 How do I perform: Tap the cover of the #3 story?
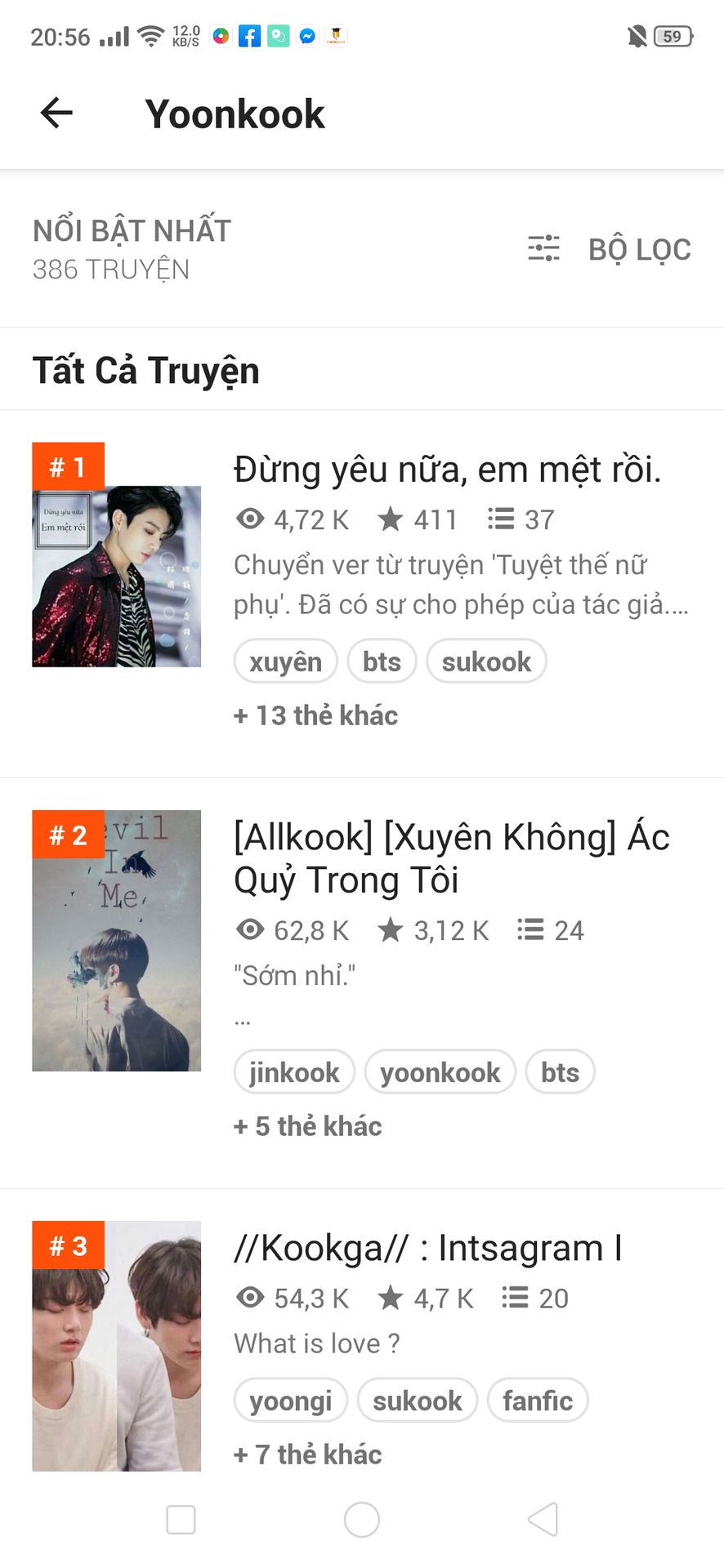pos(116,1346)
